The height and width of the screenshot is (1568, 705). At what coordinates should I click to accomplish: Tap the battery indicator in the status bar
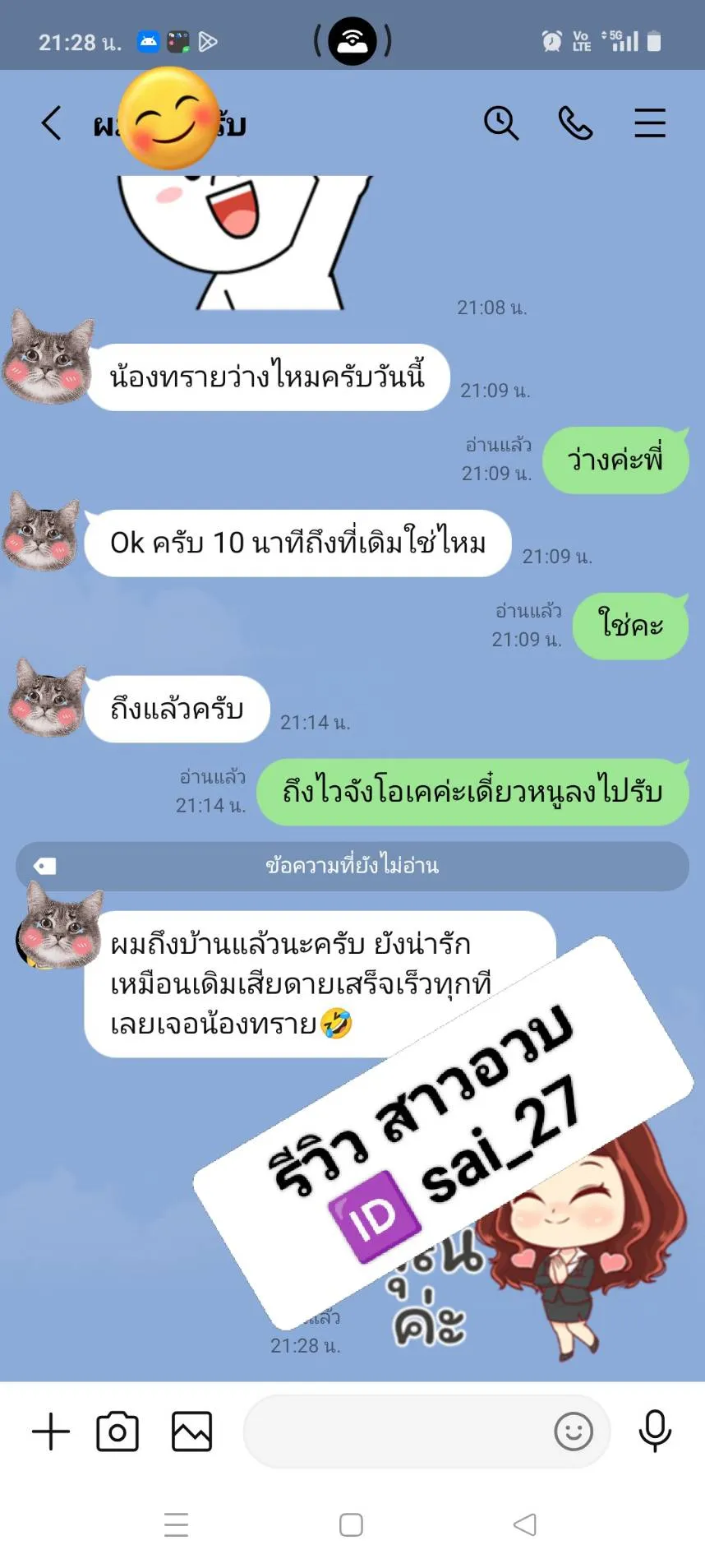coord(653,38)
